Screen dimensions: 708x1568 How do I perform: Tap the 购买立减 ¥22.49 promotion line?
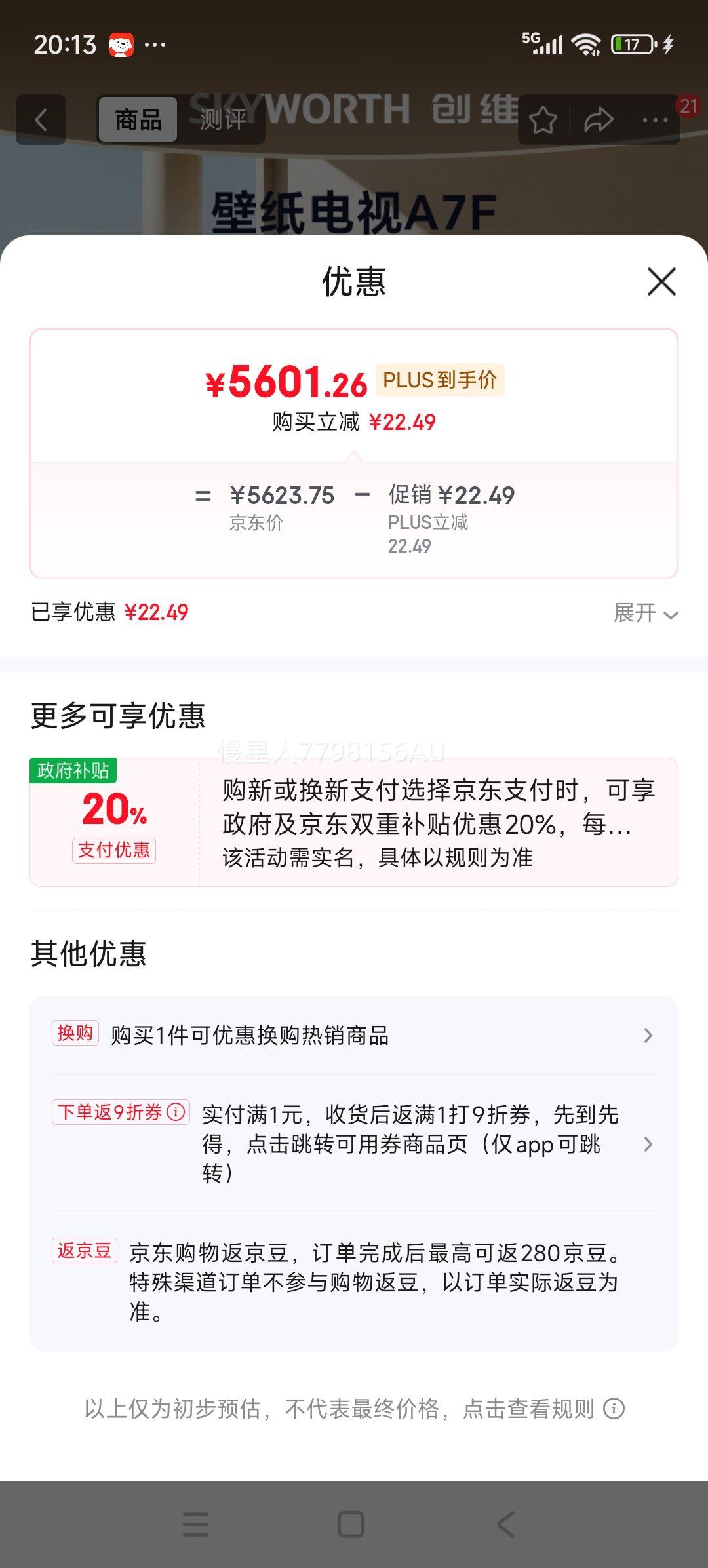click(x=354, y=422)
